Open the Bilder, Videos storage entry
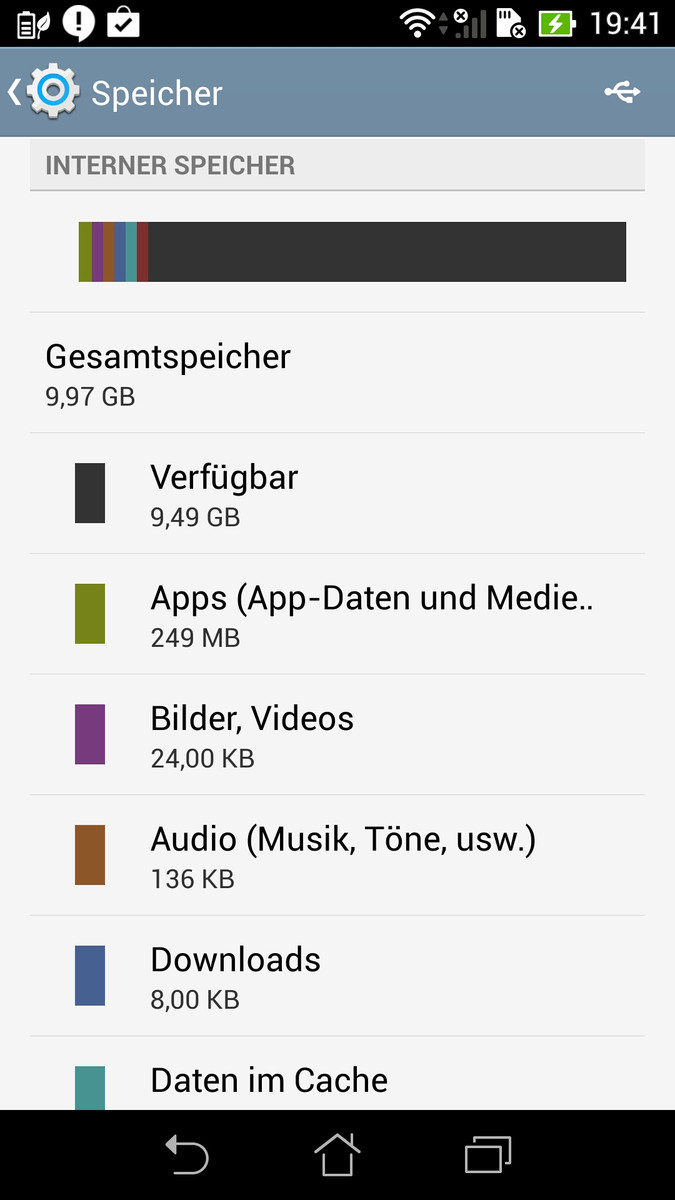 (337, 735)
